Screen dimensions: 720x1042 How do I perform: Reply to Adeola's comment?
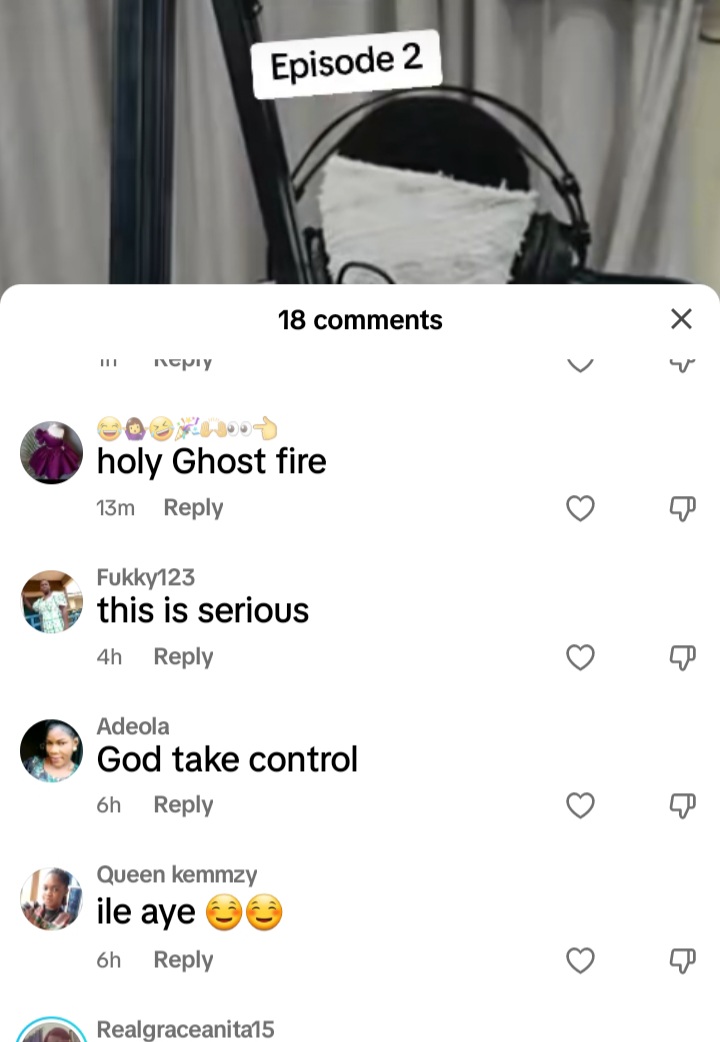(183, 805)
